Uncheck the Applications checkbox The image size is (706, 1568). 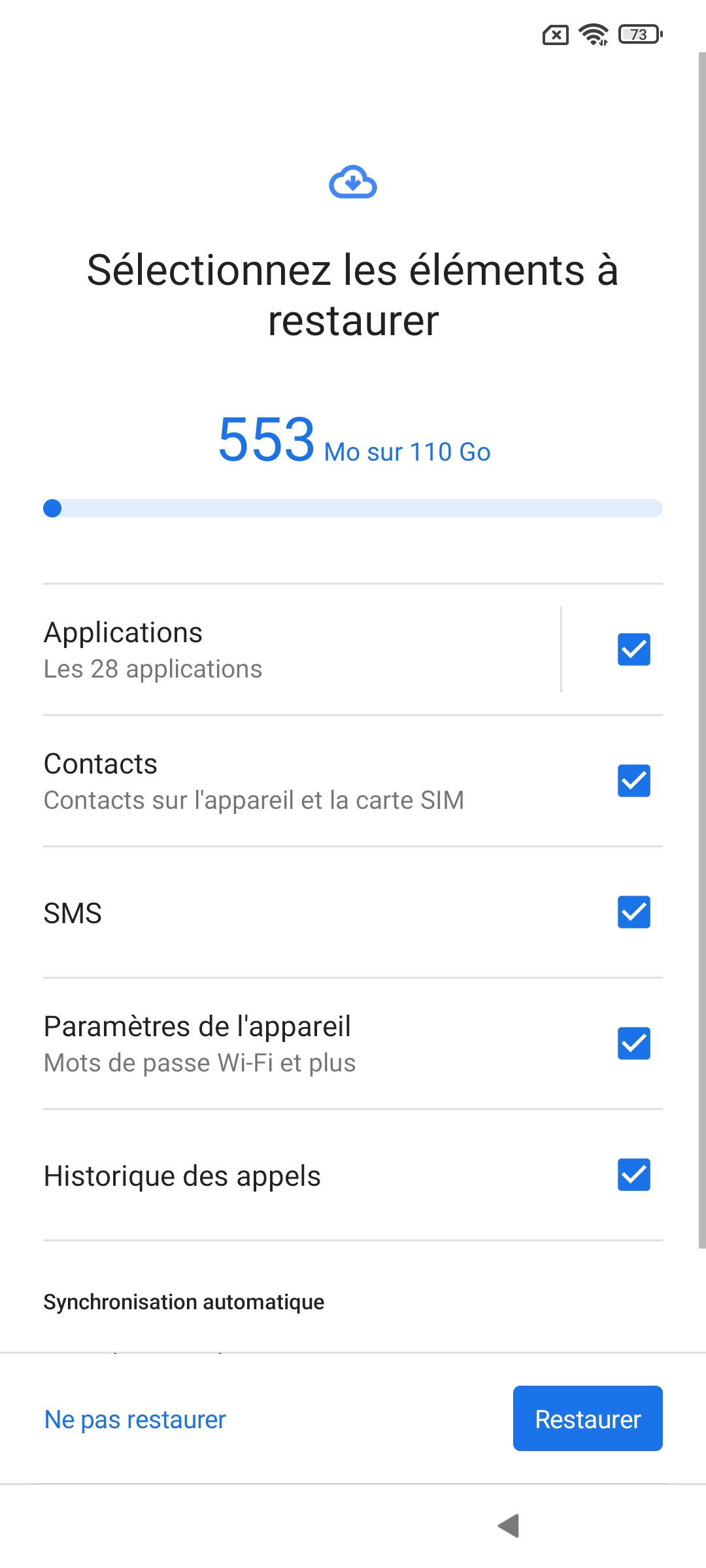coord(633,649)
